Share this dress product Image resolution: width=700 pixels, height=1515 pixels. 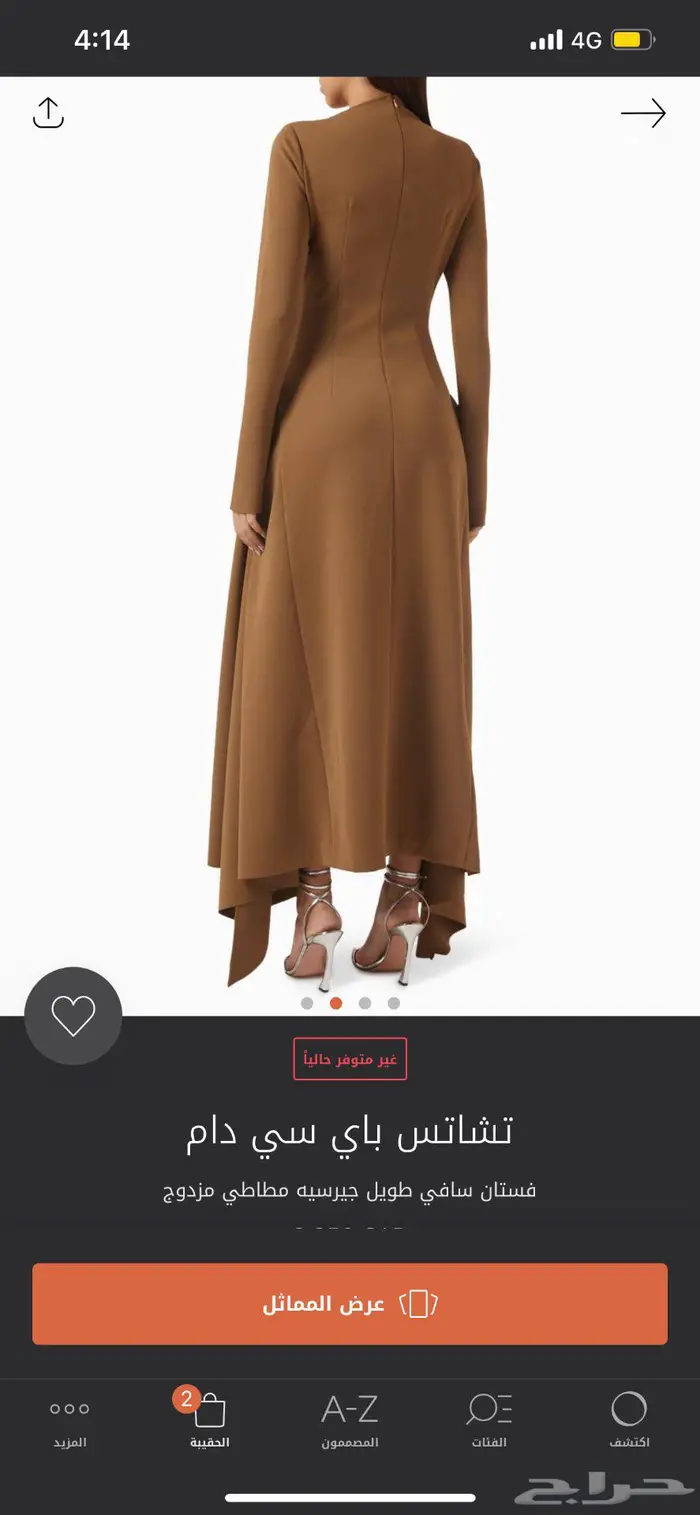tap(48, 113)
